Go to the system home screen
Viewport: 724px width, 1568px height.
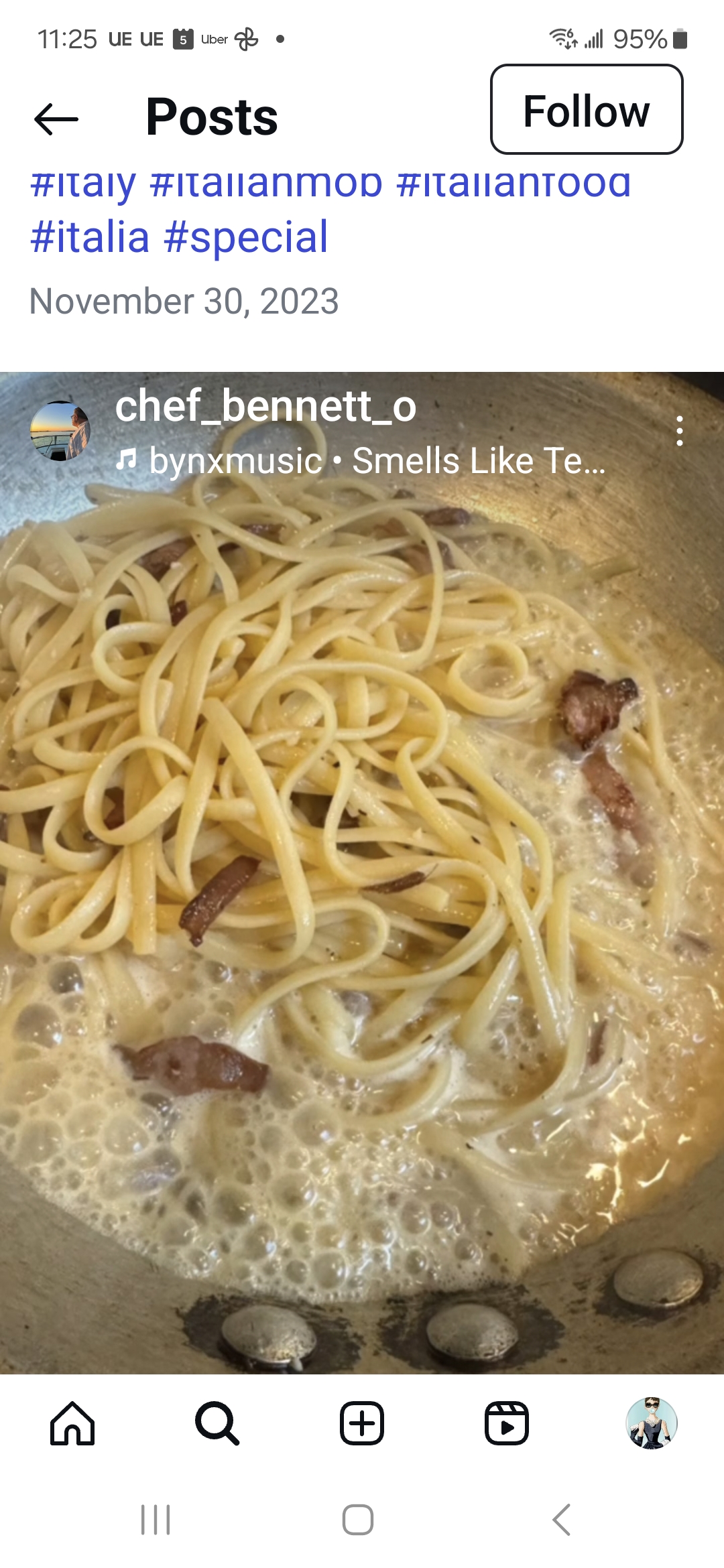(358, 1520)
